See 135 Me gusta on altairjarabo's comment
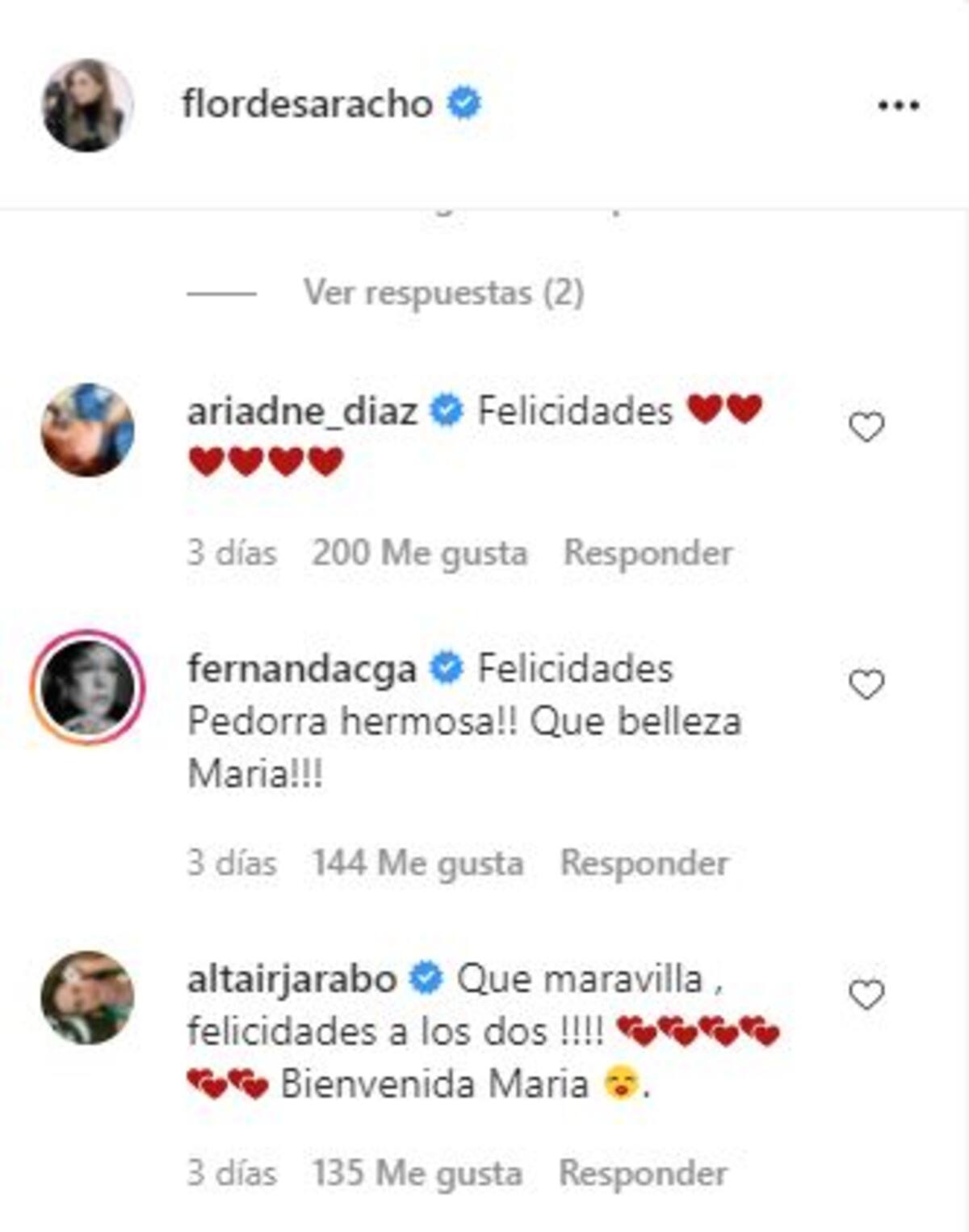Viewport: 969px width, 1232px height. tap(417, 1173)
